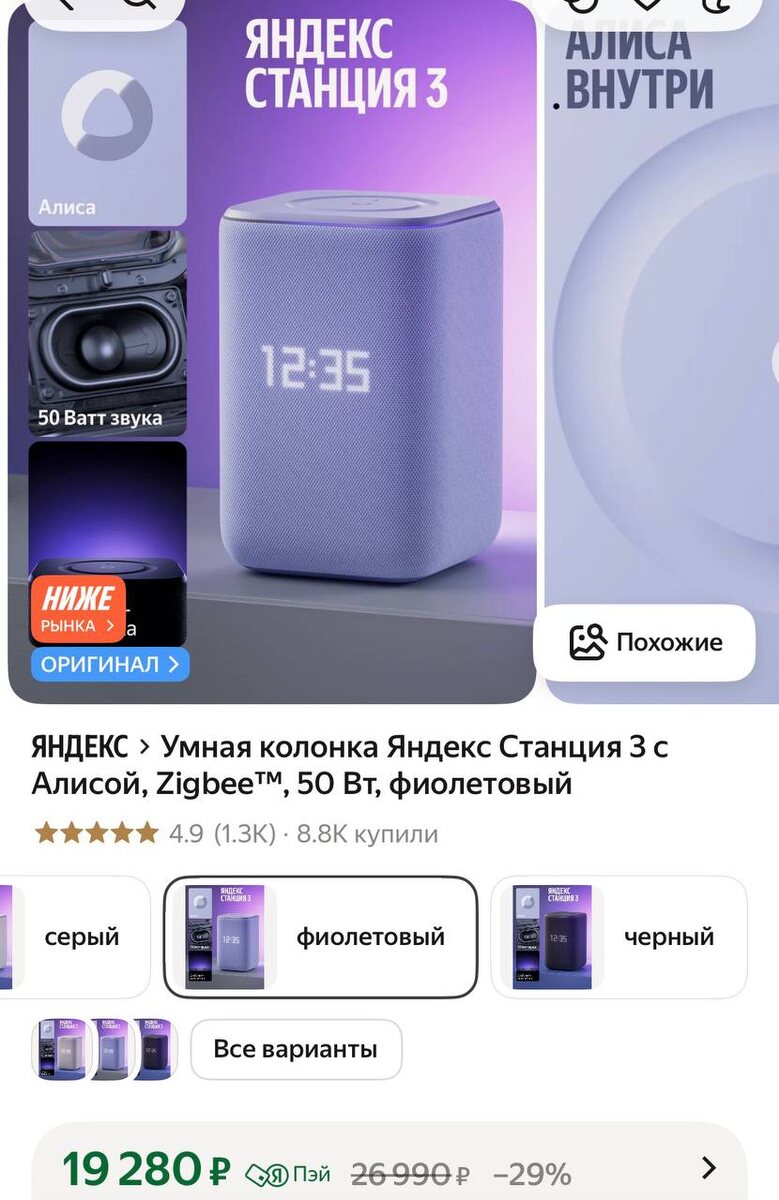Tap the НИЖЕ РЫНКА price badge
This screenshot has width=779, height=1200.
click(x=78, y=609)
